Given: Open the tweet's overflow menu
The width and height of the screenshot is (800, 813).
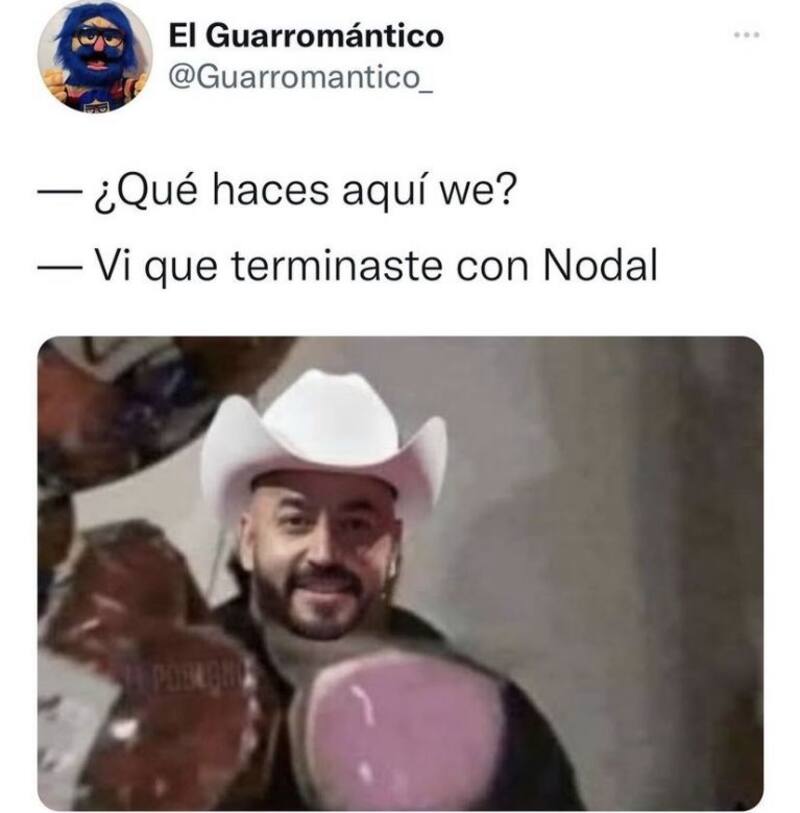Looking at the screenshot, I should pos(746,36).
